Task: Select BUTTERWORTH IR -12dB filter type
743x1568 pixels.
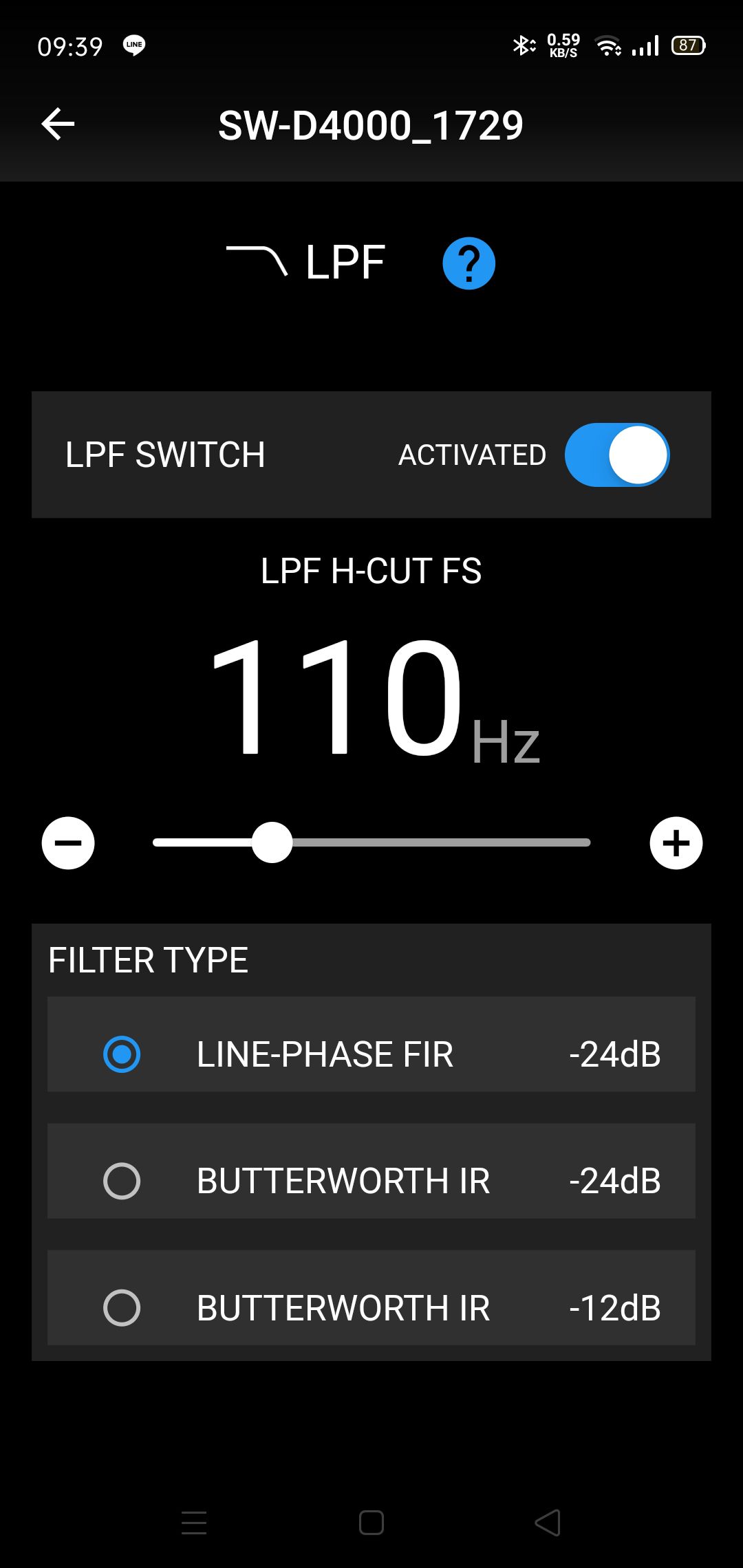Action: pos(371,1298)
